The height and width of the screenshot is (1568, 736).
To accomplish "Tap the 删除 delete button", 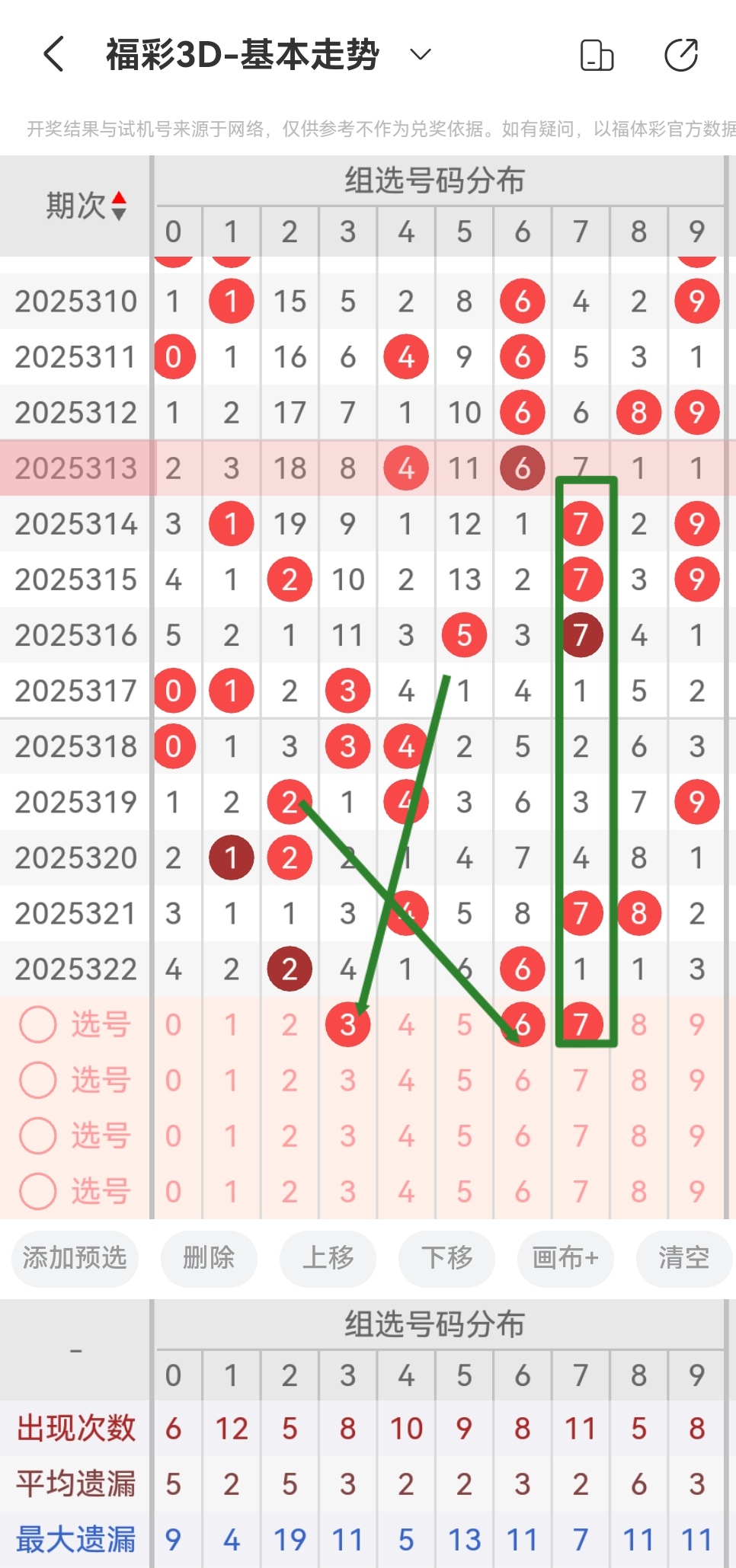I will pos(208,1259).
